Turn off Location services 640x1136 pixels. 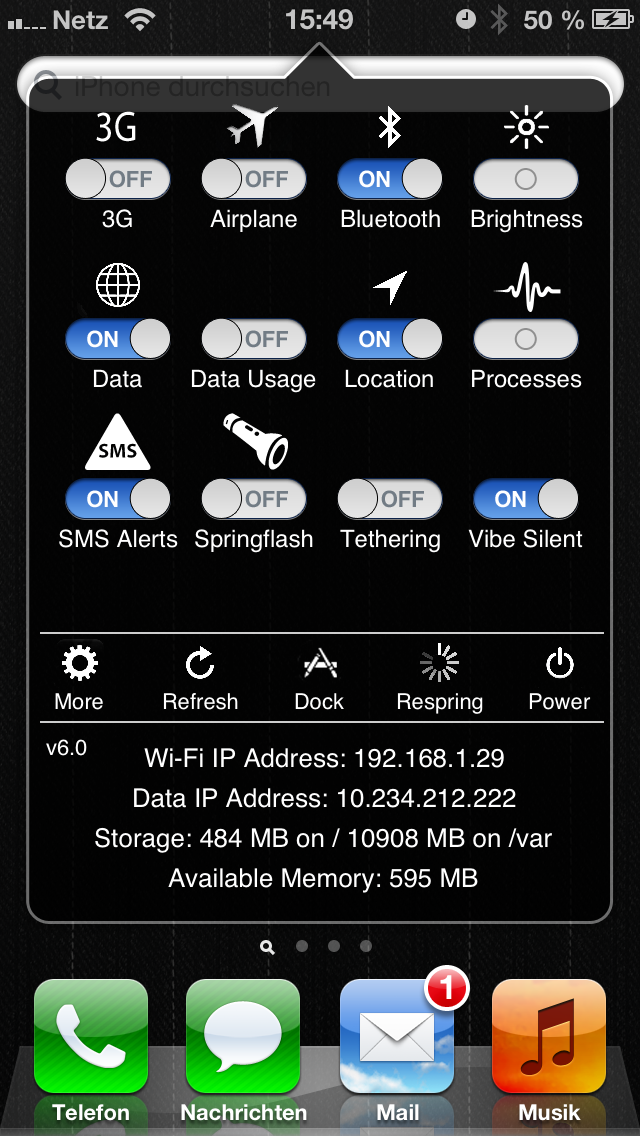(390, 340)
